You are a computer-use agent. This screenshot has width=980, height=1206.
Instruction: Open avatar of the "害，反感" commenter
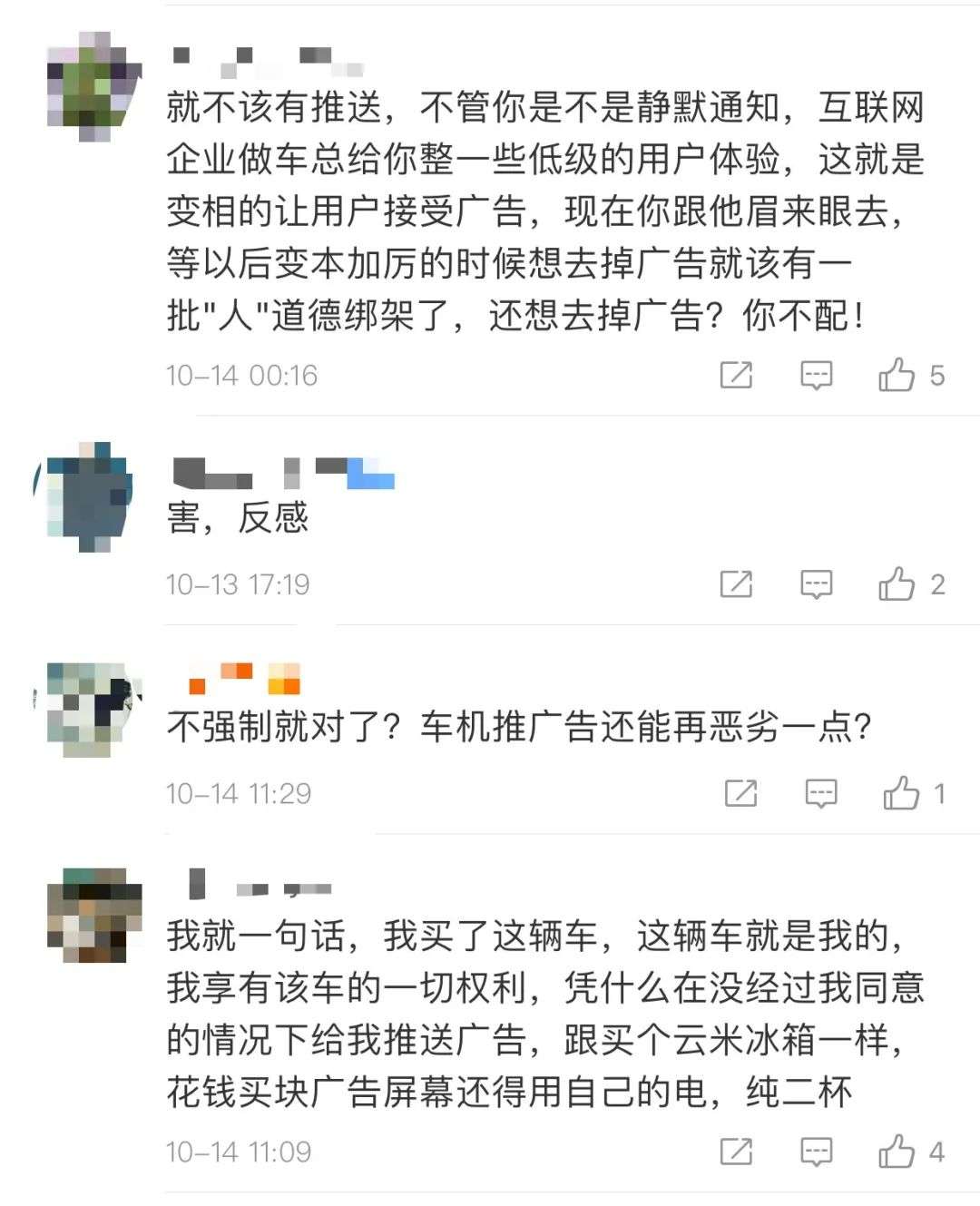[88, 498]
